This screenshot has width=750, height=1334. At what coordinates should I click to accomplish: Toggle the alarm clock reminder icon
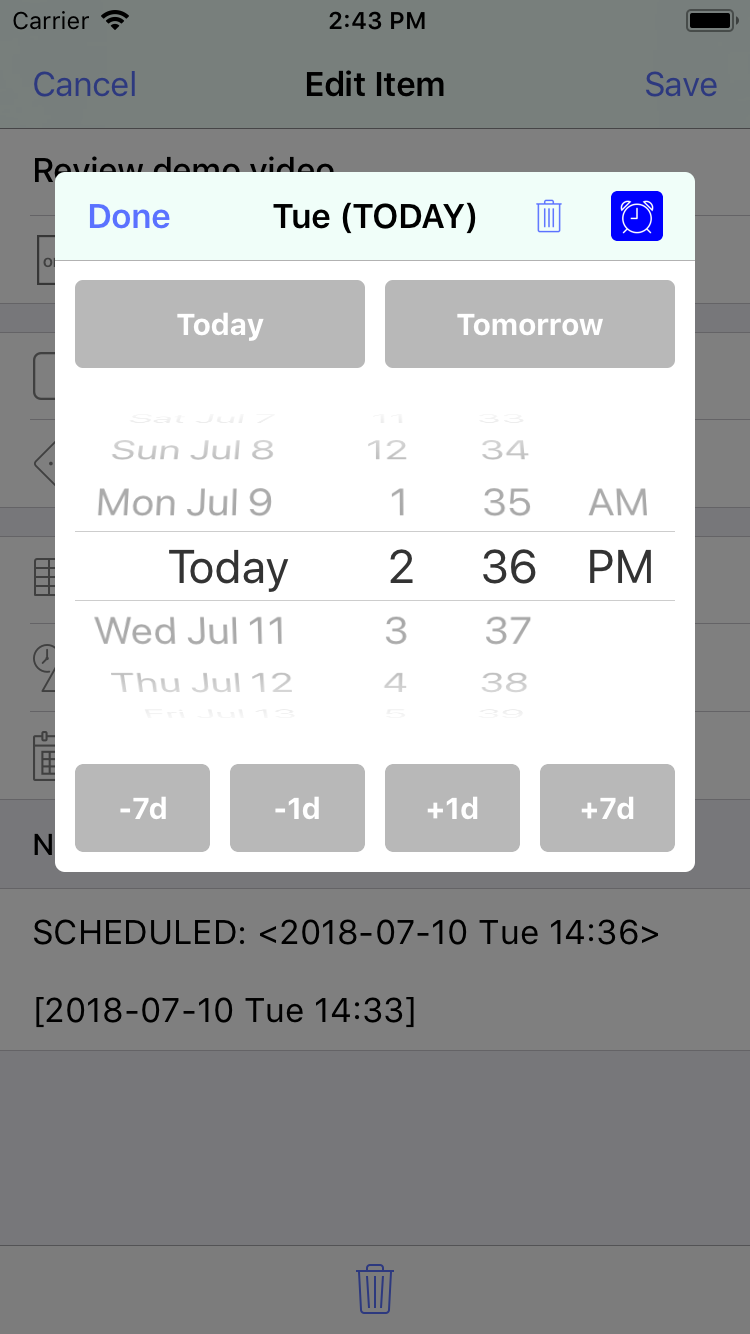pyautogui.click(x=637, y=216)
